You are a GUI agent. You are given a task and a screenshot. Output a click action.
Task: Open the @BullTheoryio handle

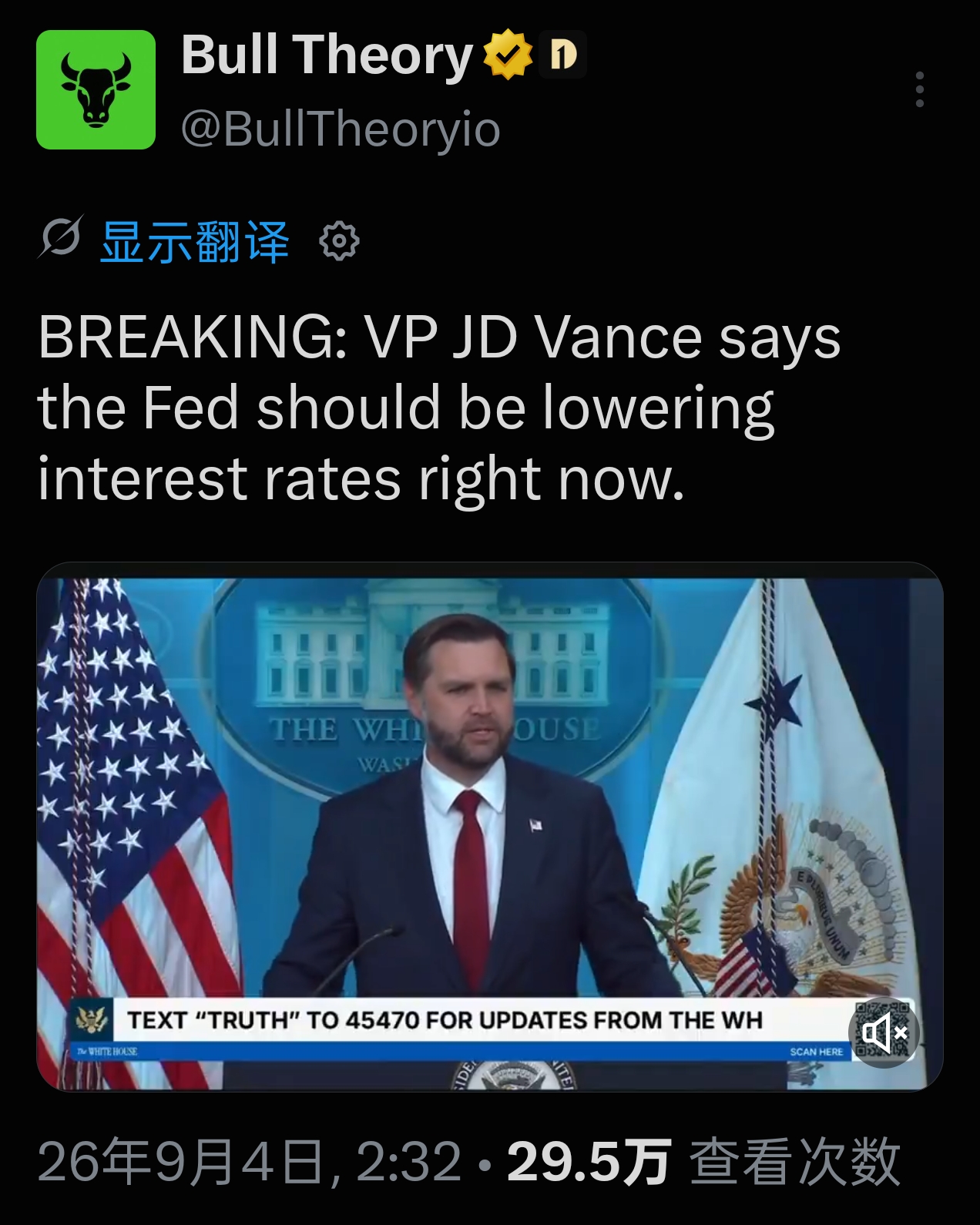[341, 129]
